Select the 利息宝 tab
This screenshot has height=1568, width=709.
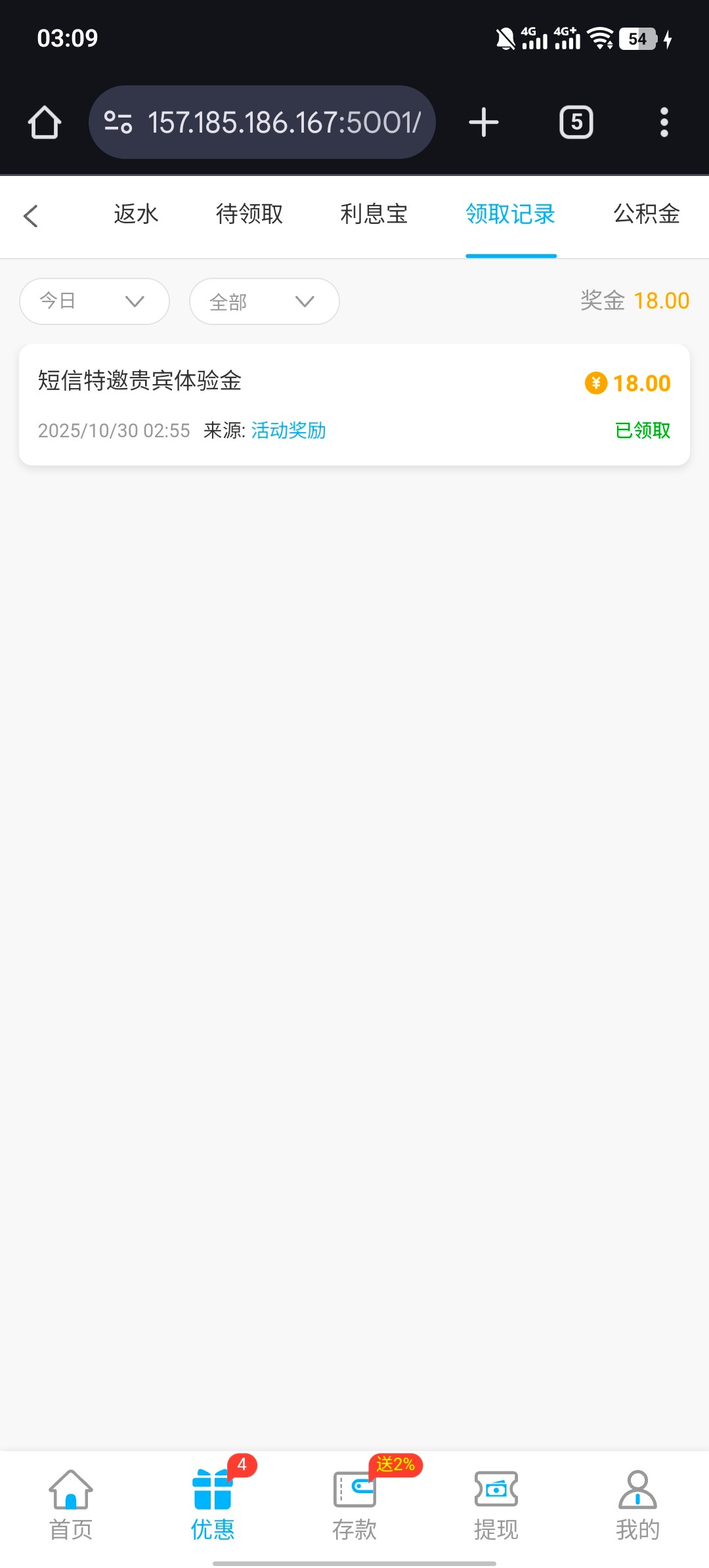click(x=374, y=214)
